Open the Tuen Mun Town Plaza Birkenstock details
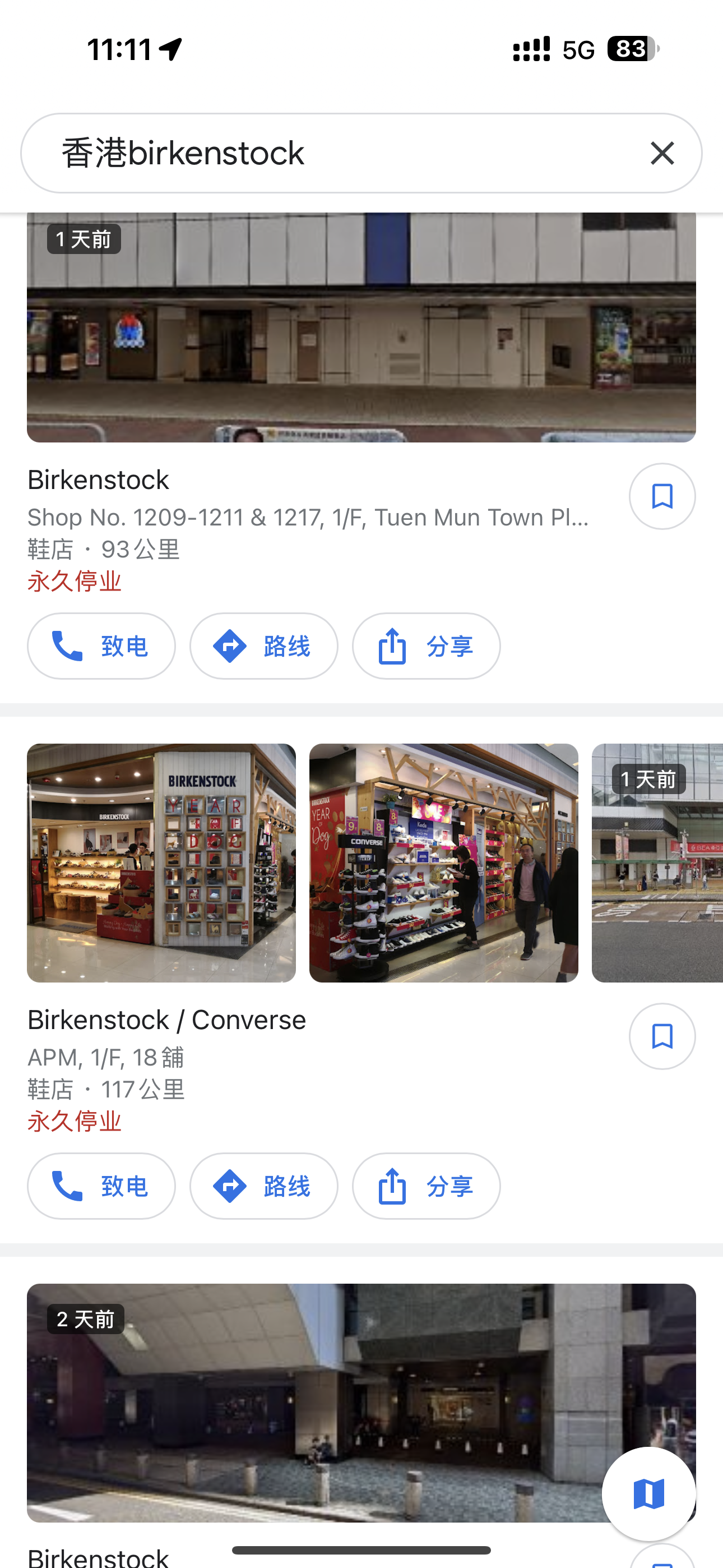 click(x=98, y=480)
